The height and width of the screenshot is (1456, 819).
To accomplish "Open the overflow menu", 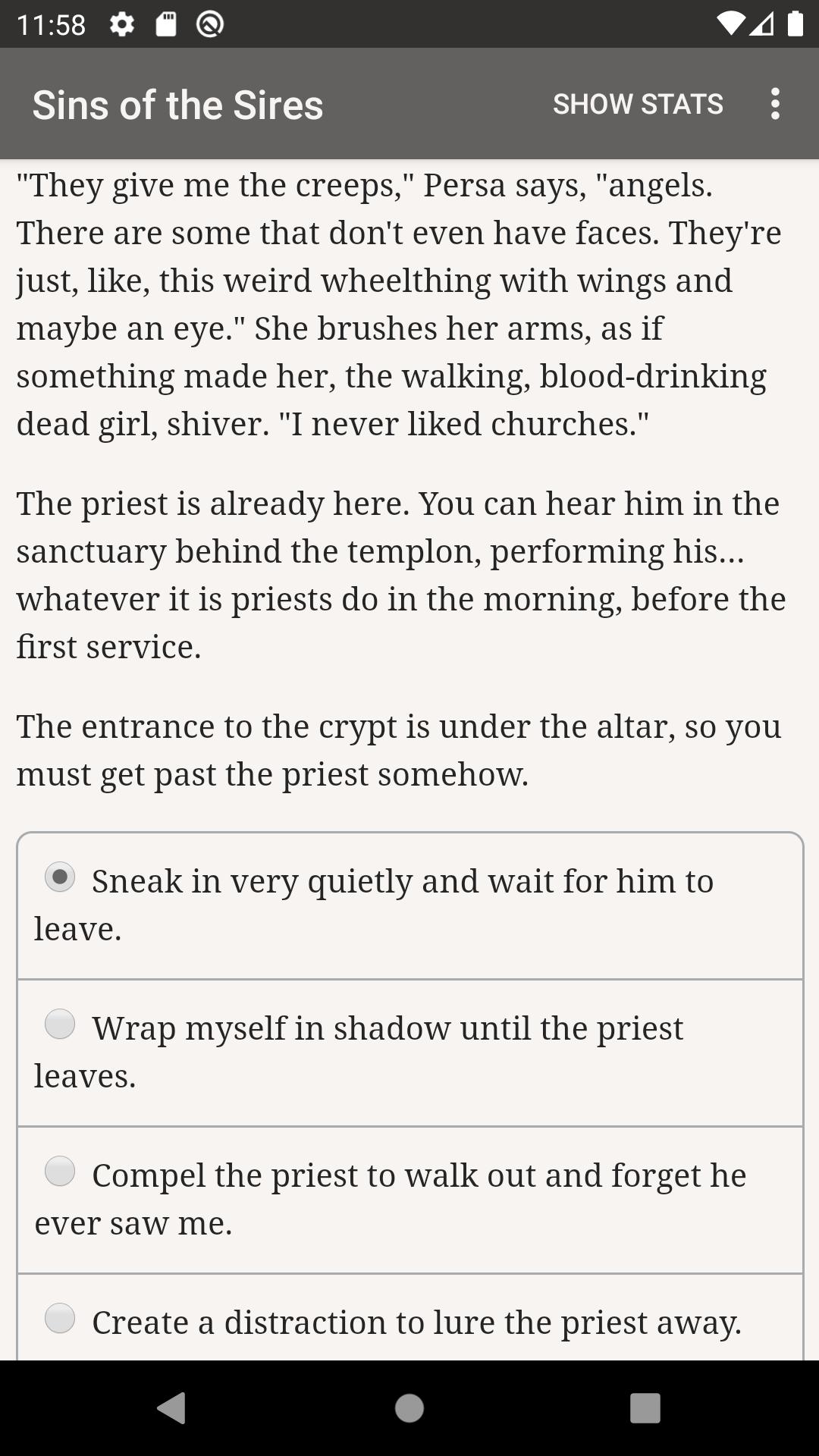I will point(775,104).
